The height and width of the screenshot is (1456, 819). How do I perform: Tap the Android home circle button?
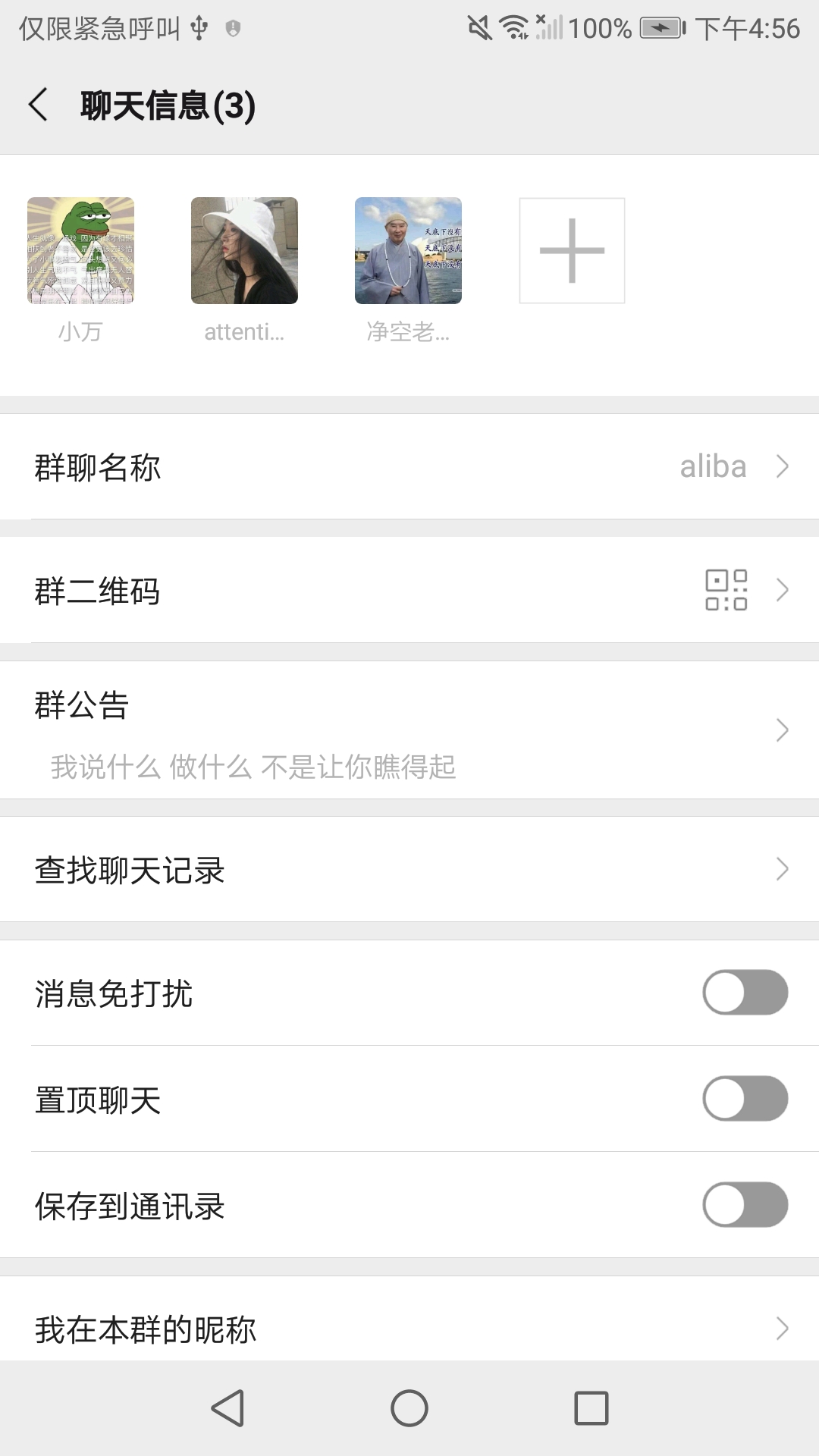pyautogui.click(x=409, y=1409)
